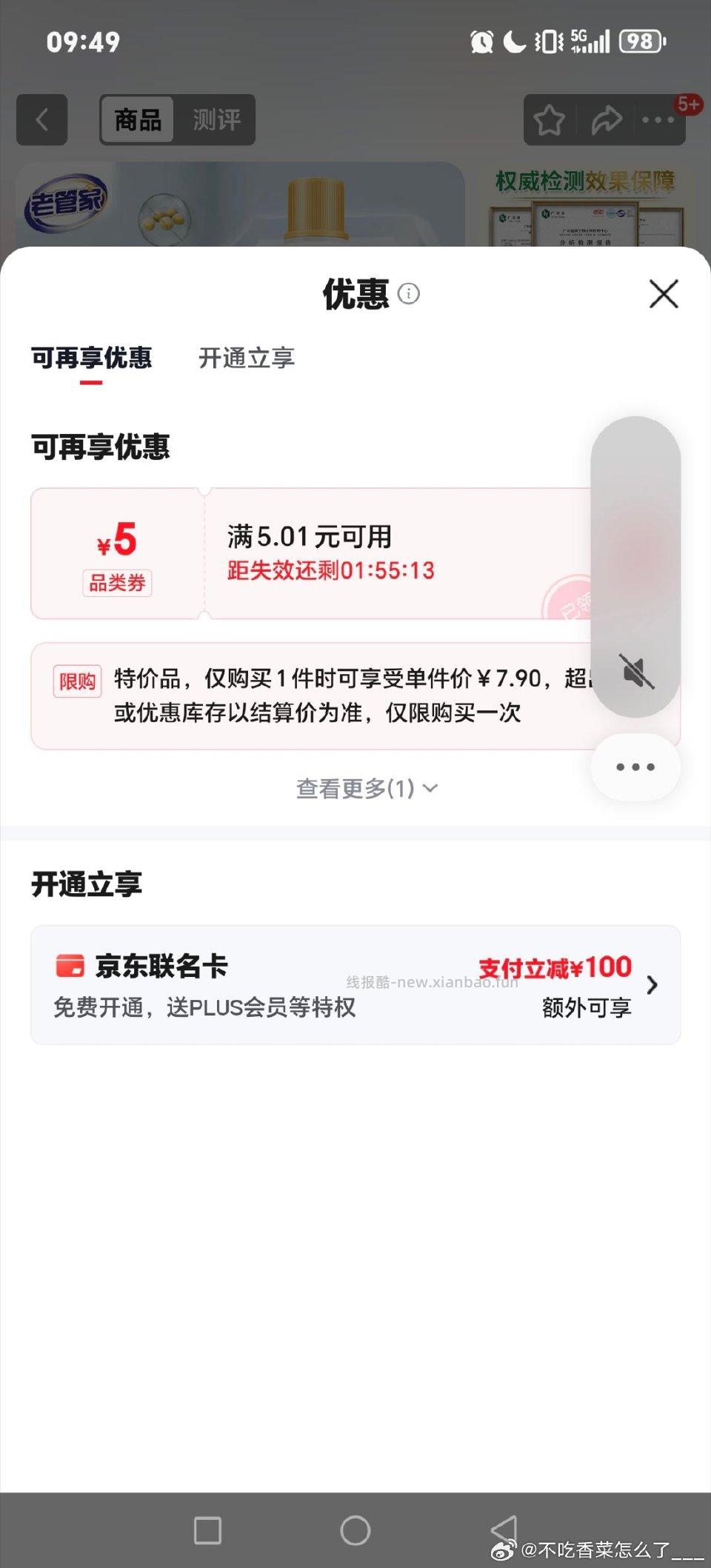Open the floating ellipsis action button
This screenshot has width=711, height=1568.
click(634, 767)
